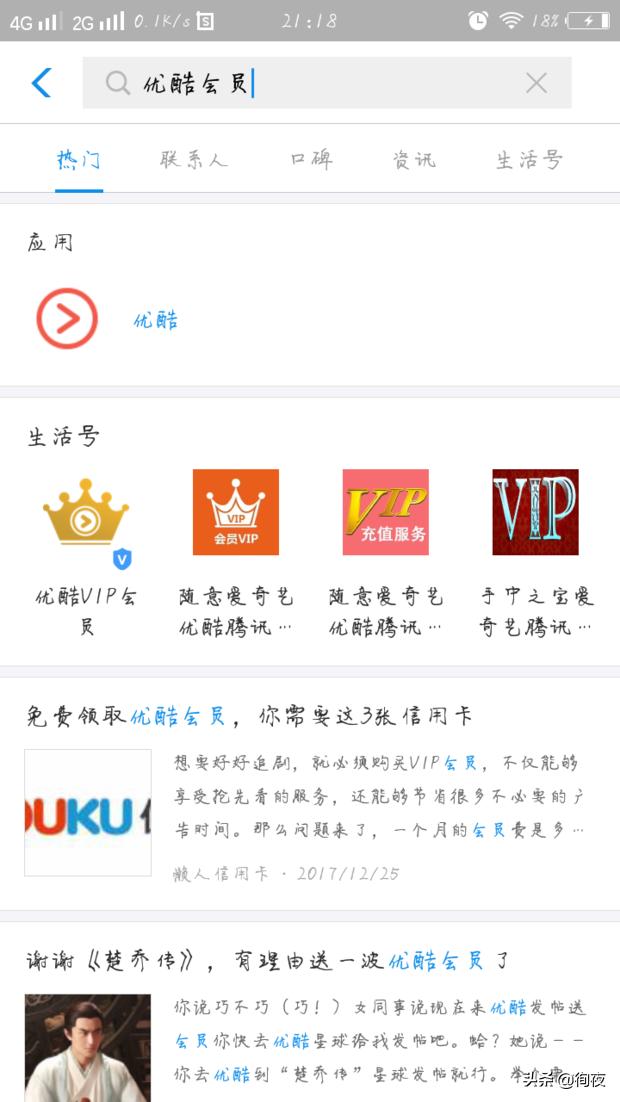Select the 资讯 tab
The width and height of the screenshot is (620, 1102).
414,160
